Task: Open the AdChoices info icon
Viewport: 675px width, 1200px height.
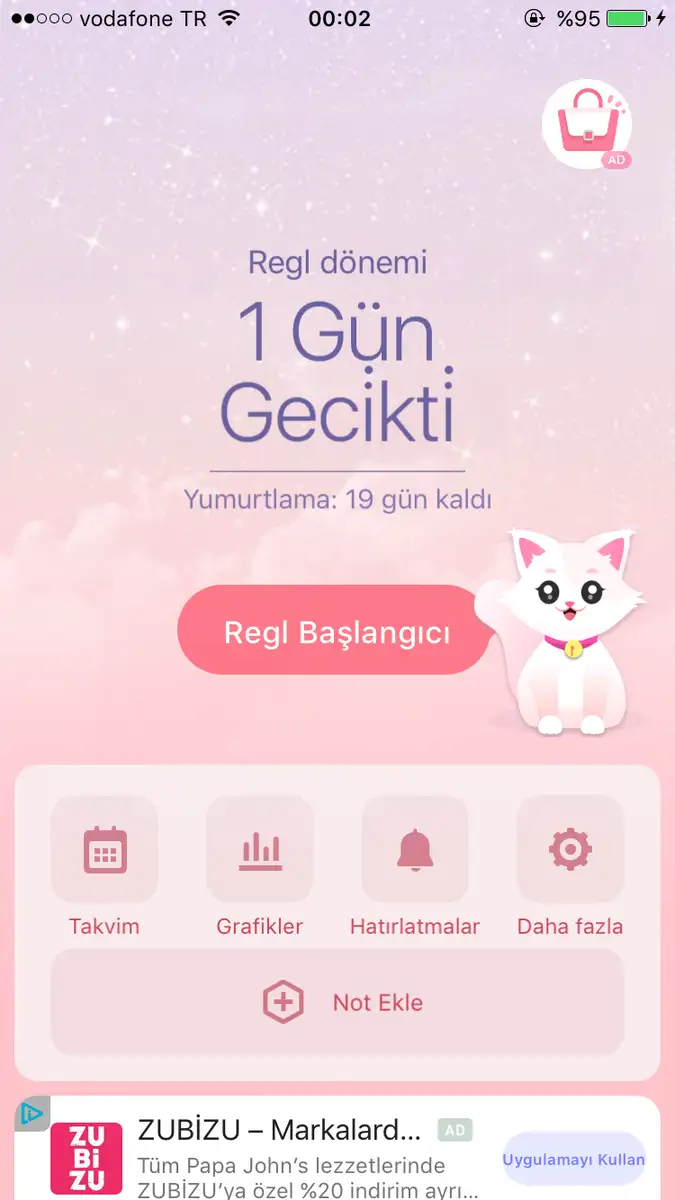Action: pos(31,1113)
